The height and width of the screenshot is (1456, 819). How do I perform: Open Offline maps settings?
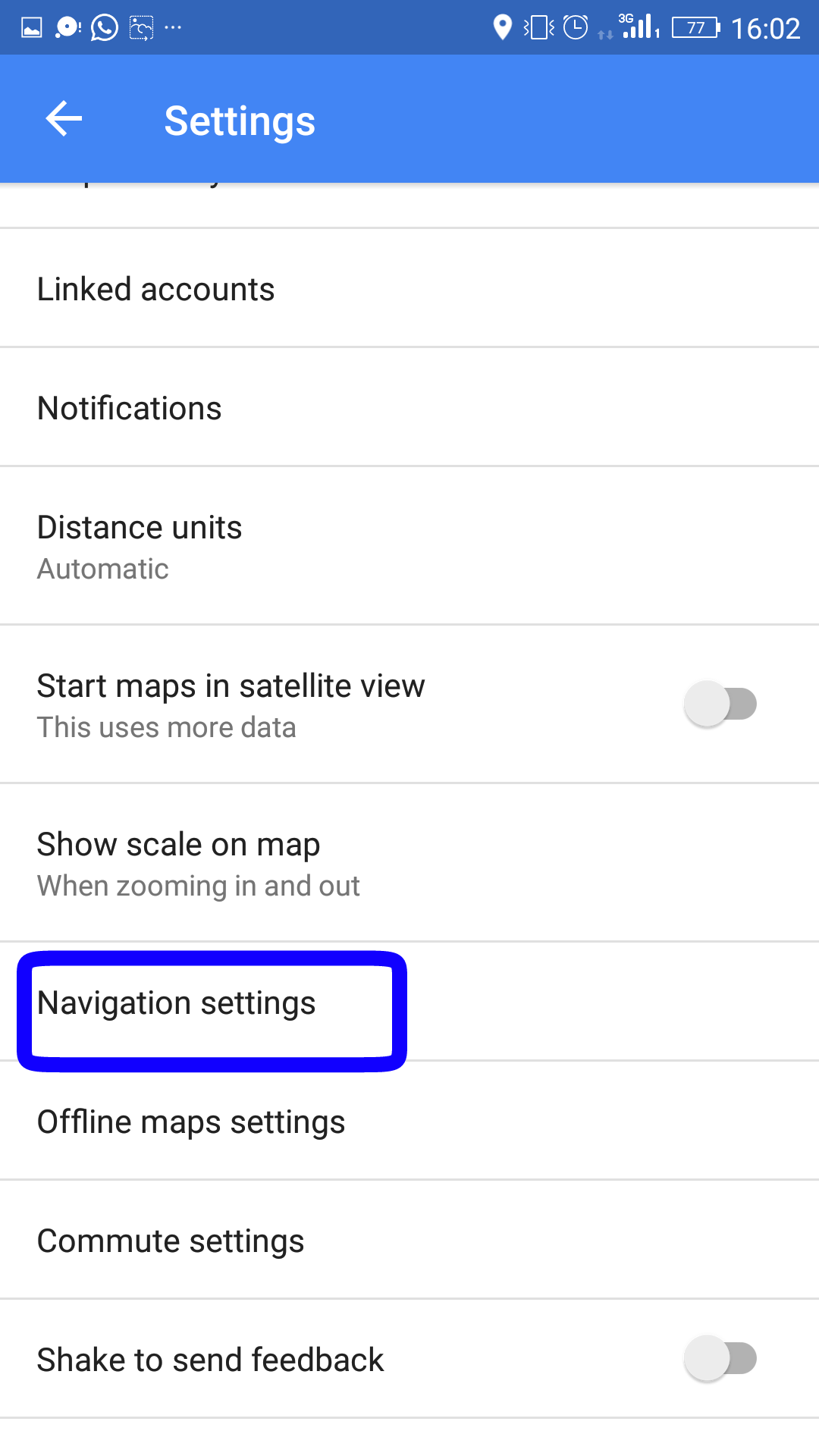tap(409, 1121)
